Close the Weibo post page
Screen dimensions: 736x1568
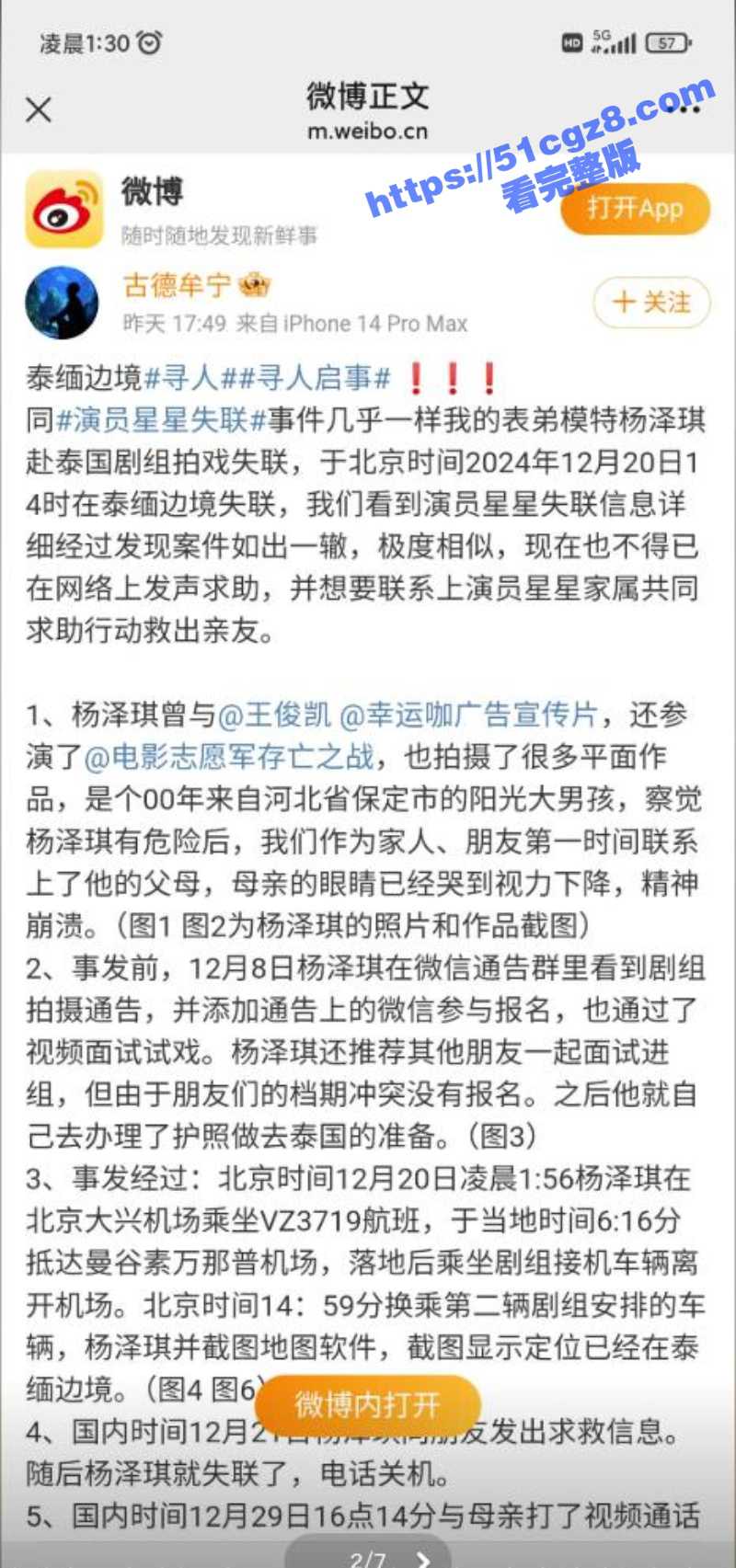pyautogui.click(x=39, y=110)
